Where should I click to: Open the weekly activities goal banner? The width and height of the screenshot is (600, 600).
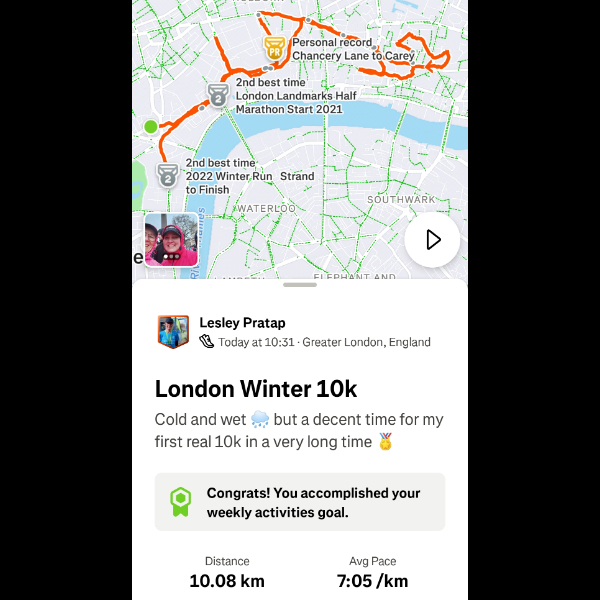tap(300, 501)
